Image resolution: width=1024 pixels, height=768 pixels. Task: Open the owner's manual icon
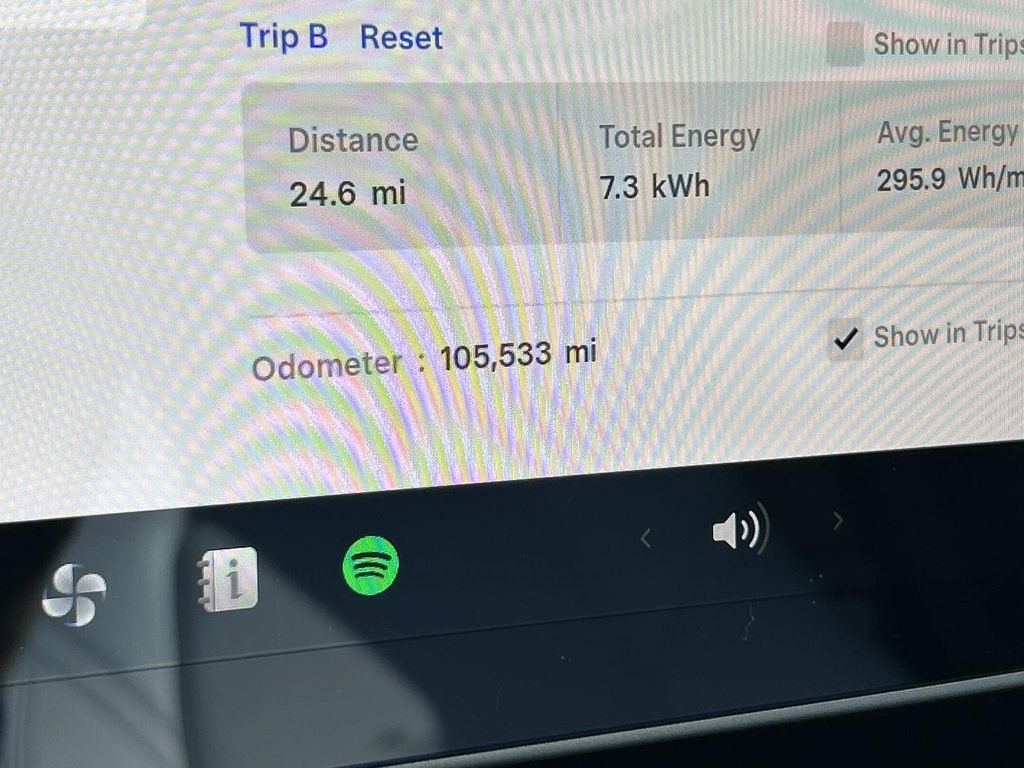(227, 579)
